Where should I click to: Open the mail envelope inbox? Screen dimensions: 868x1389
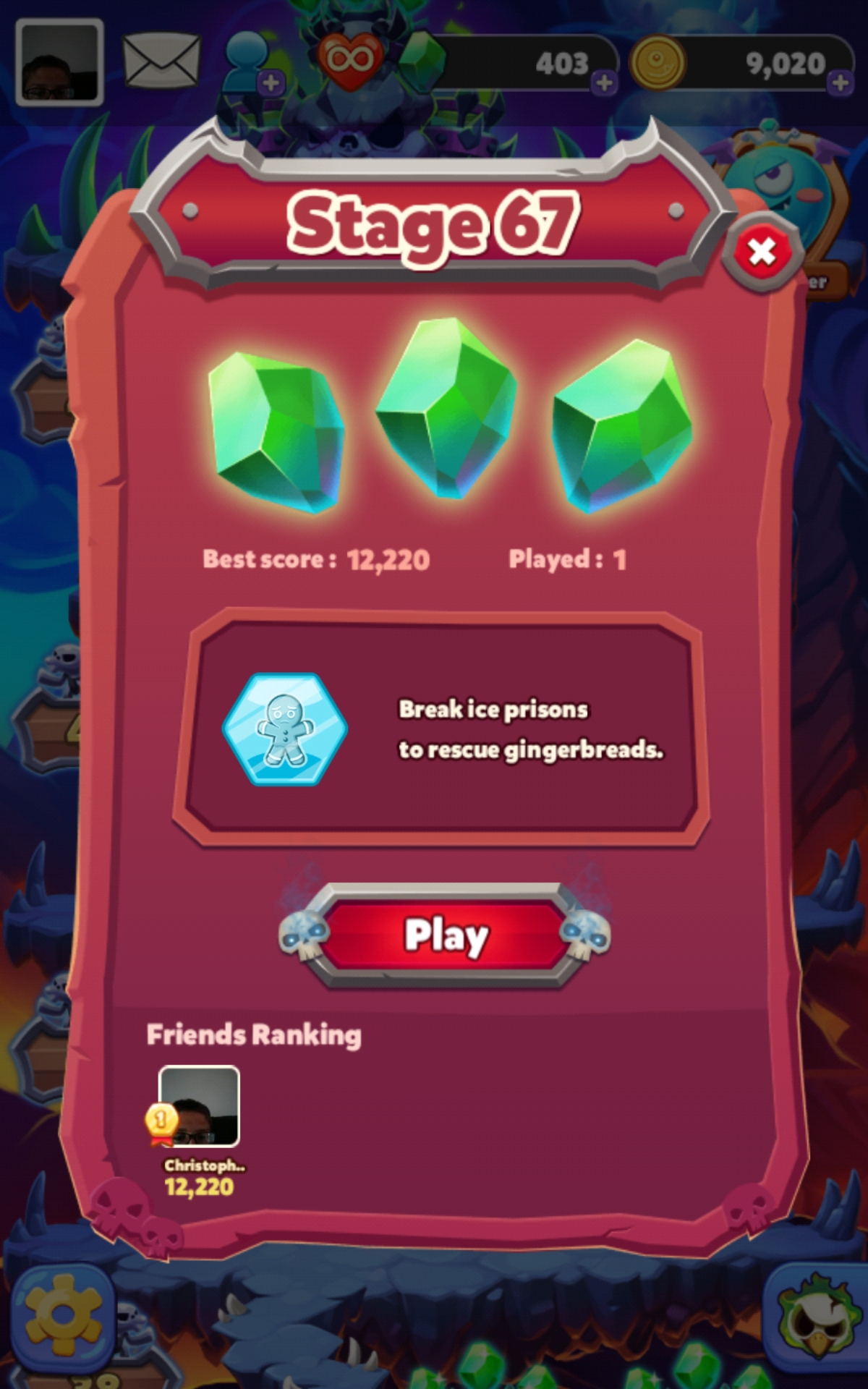[161, 62]
